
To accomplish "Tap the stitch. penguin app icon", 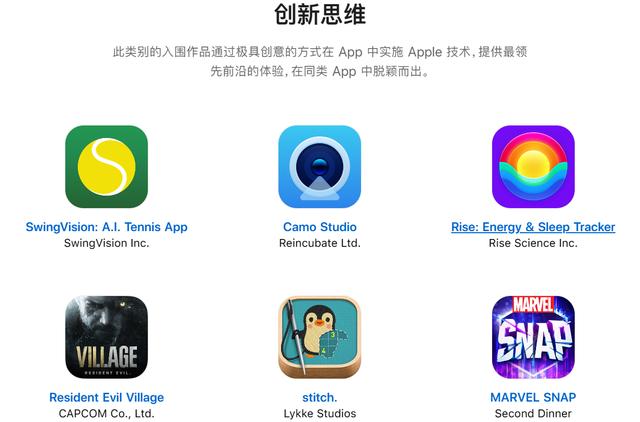I will [319, 337].
